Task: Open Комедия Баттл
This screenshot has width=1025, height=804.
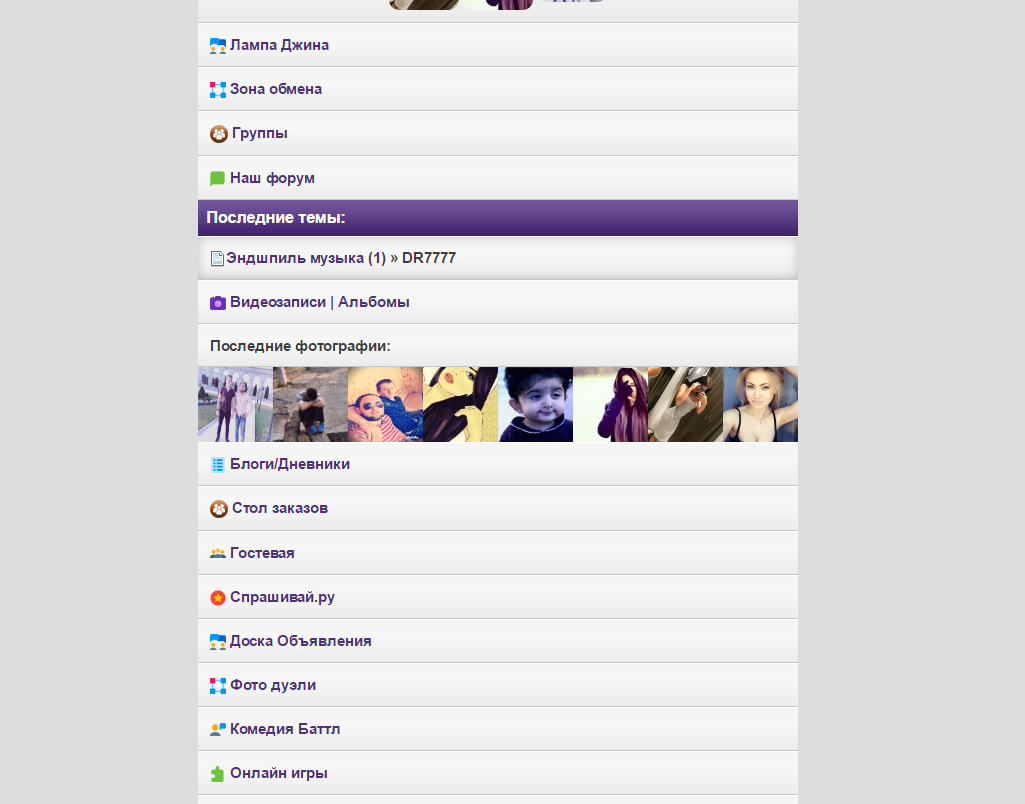Action: [x=285, y=729]
